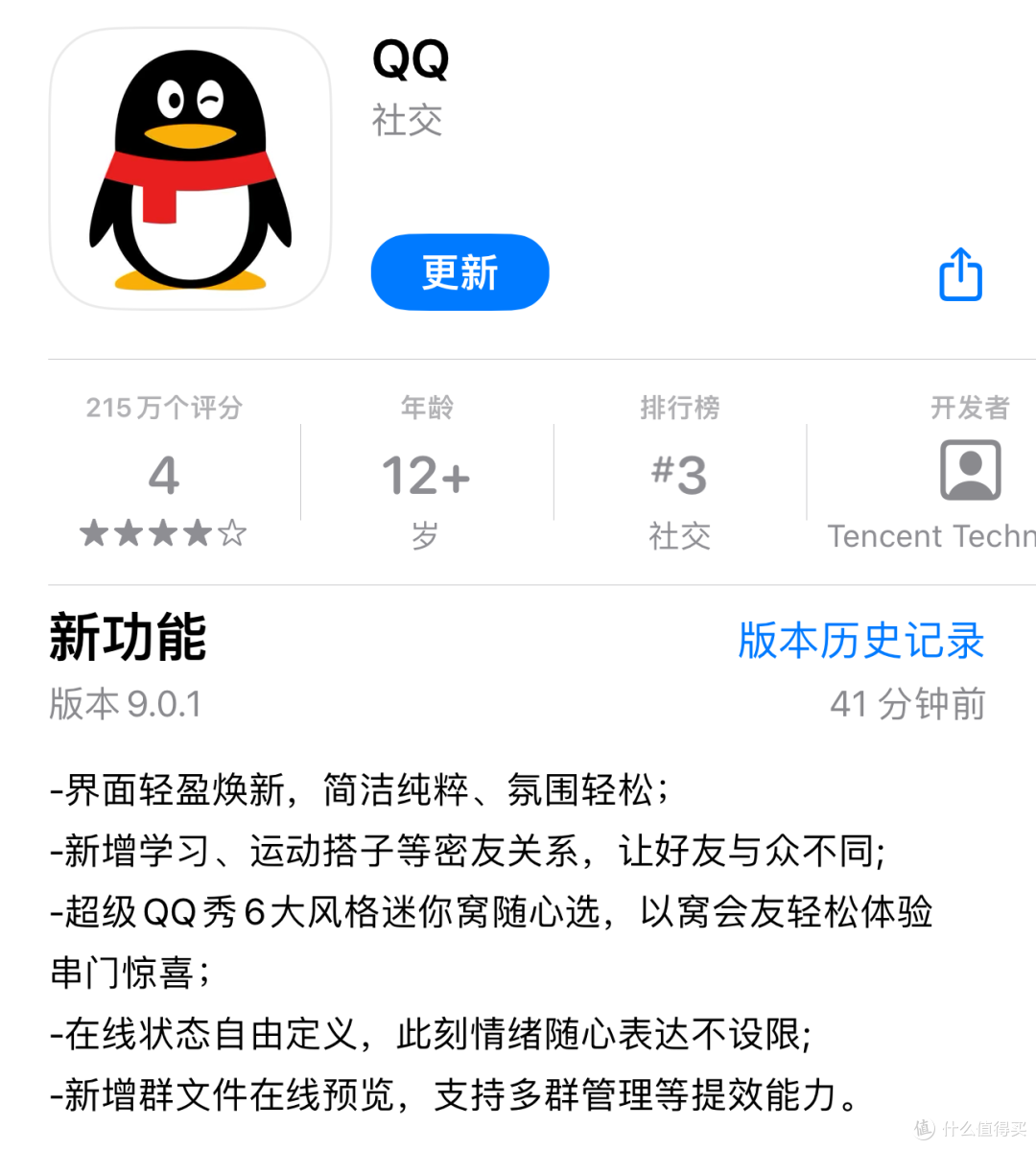The image size is (1036, 1150).
Task: Select the 岁 label in the age section
Action: click(425, 537)
